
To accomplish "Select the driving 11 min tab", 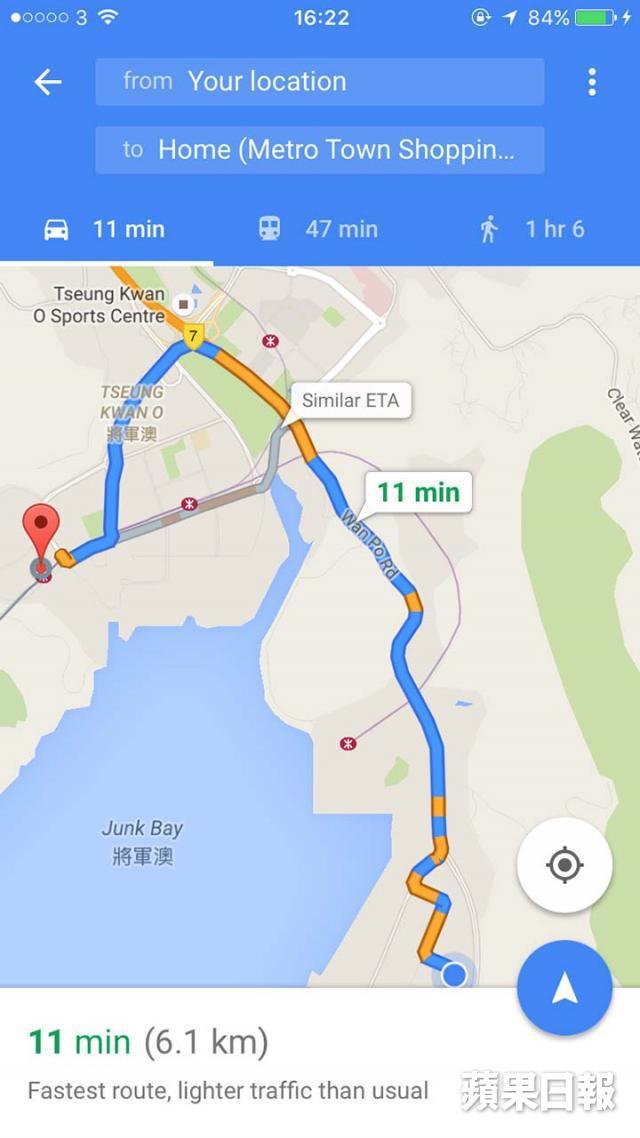I will (105, 229).
